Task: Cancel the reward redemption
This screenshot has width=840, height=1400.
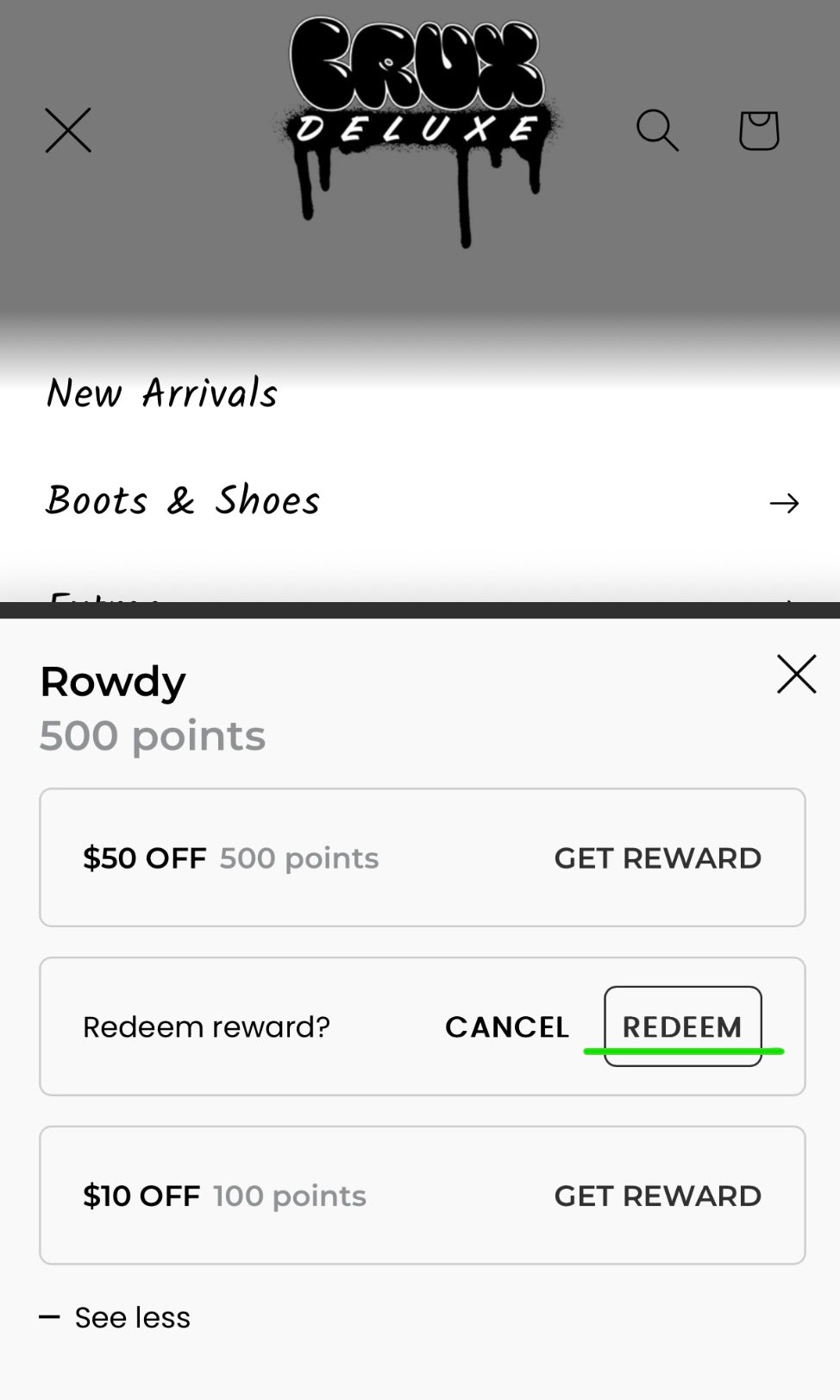Action: (x=507, y=1026)
